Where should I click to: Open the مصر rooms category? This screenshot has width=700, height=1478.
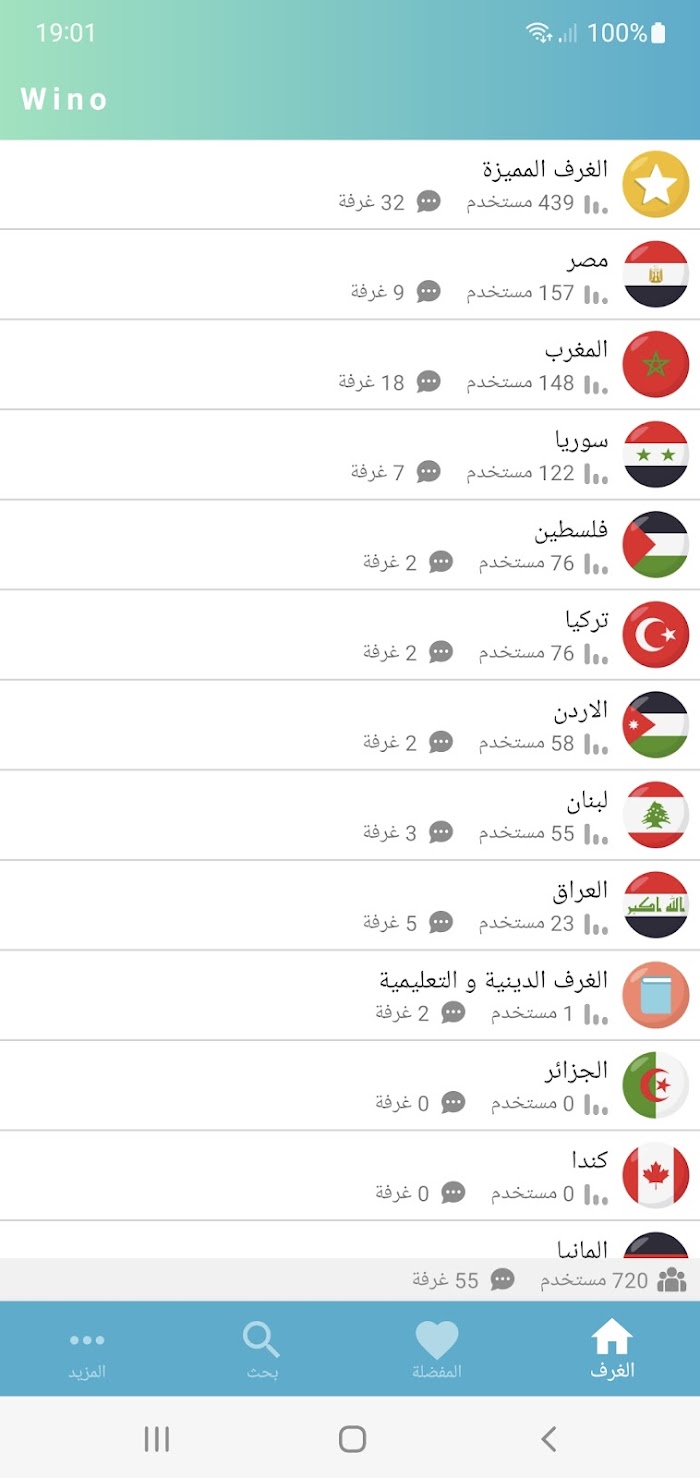[350, 275]
